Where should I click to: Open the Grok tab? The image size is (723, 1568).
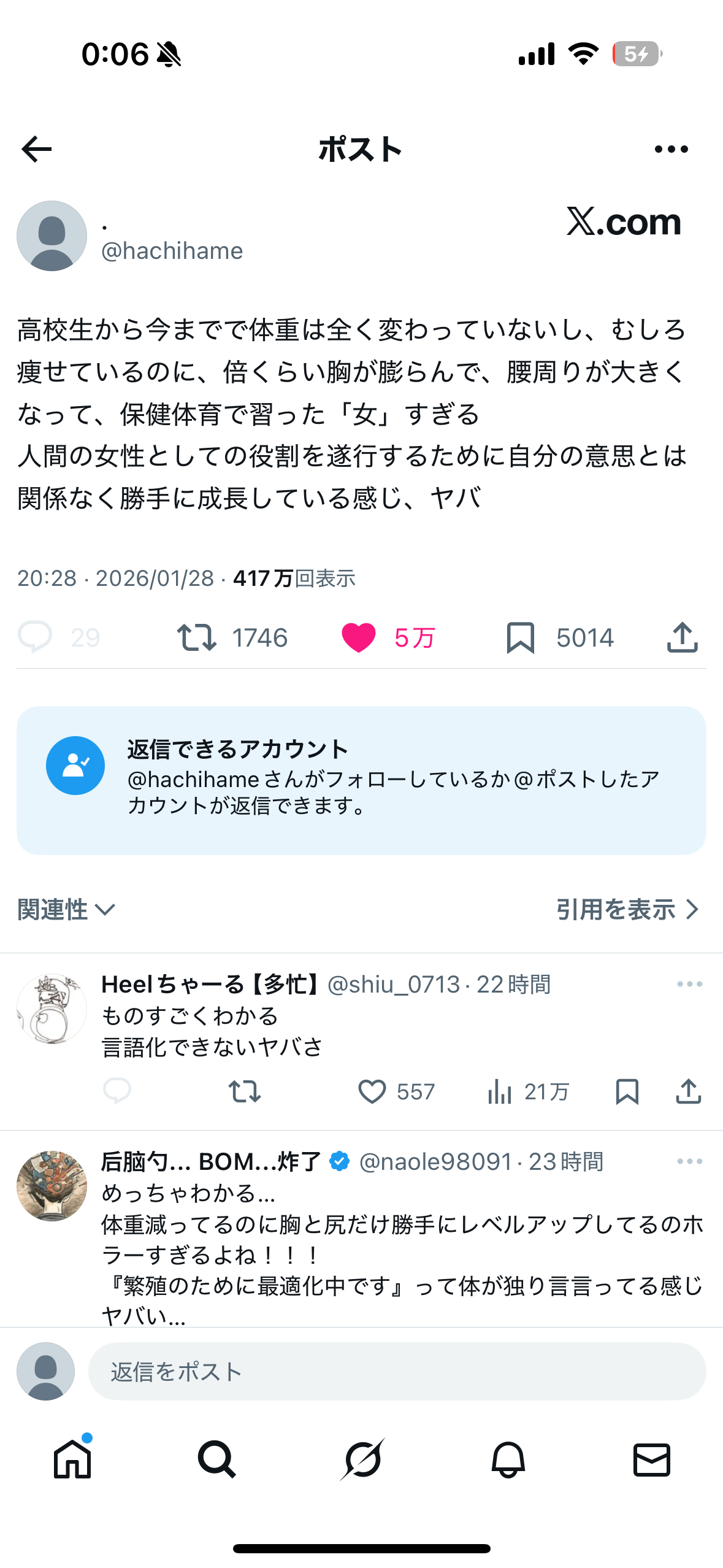coord(362,1459)
